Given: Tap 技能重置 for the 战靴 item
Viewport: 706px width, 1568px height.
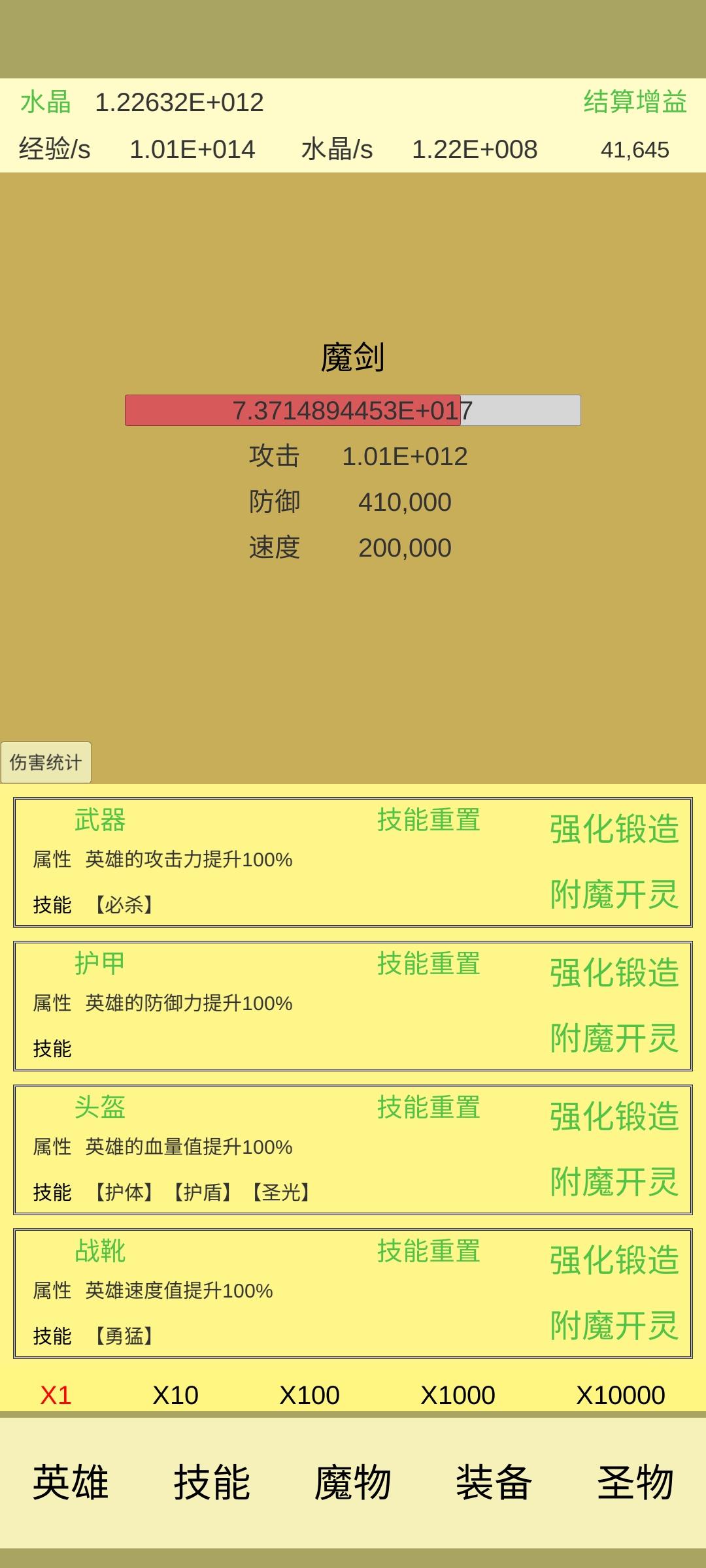Looking at the screenshot, I should [x=429, y=1251].
